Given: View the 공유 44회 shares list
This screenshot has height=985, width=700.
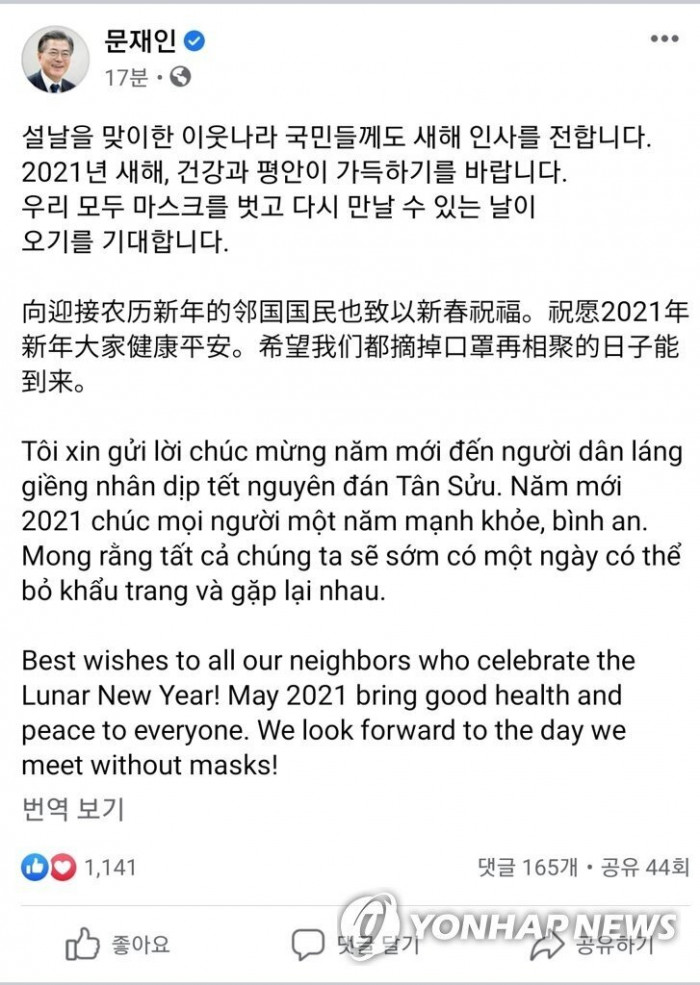Looking at the screenshot, I should (645, 867).
